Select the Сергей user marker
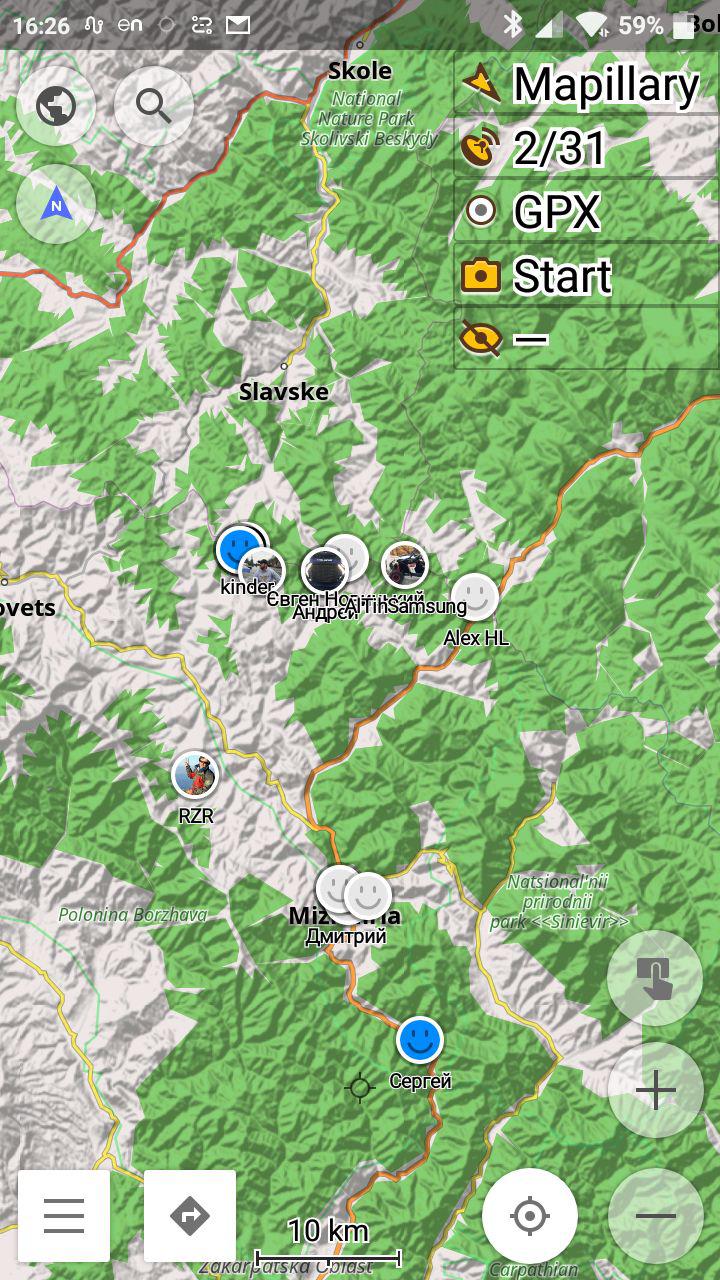720x1280 pixels. click(x=420, y=1041)
